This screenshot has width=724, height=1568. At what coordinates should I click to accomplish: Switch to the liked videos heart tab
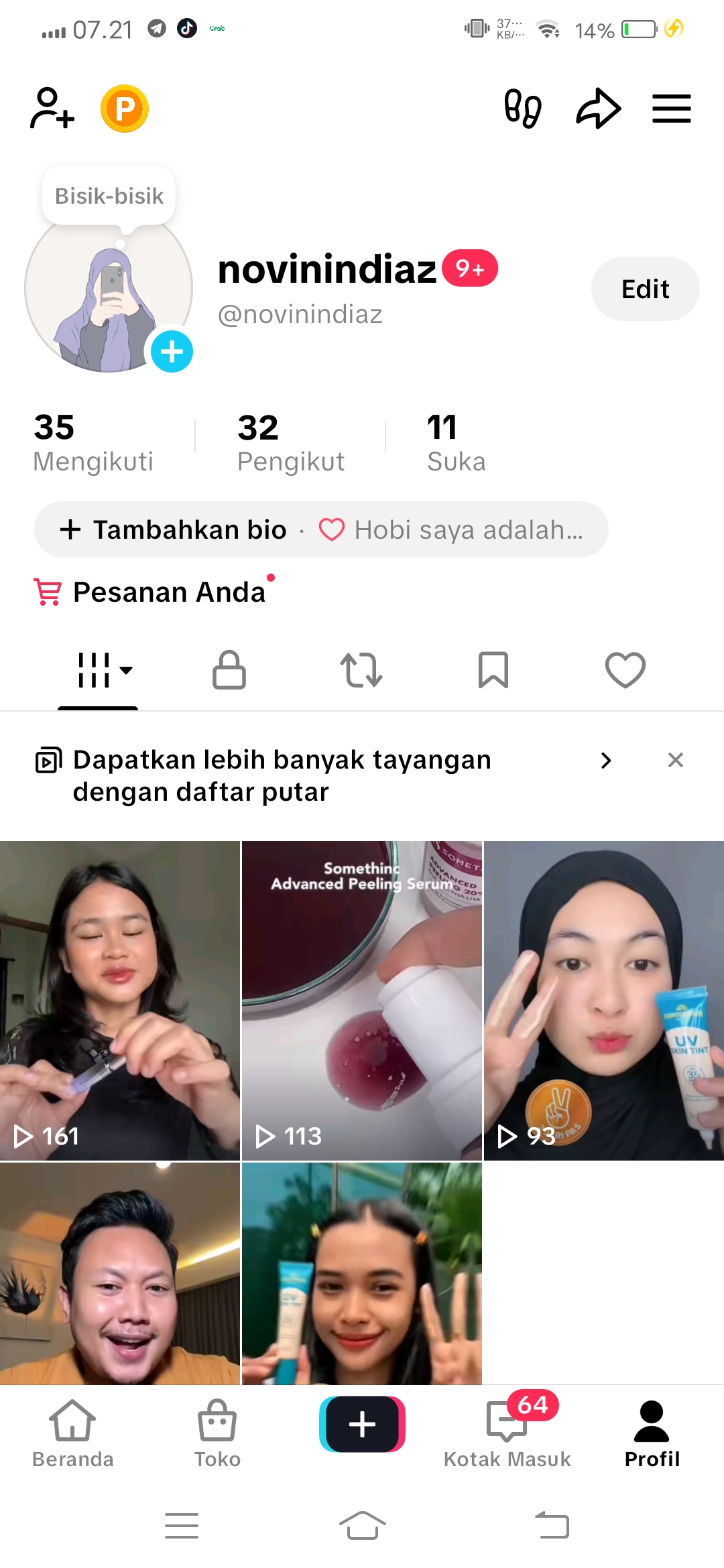(x=625, y=669)
